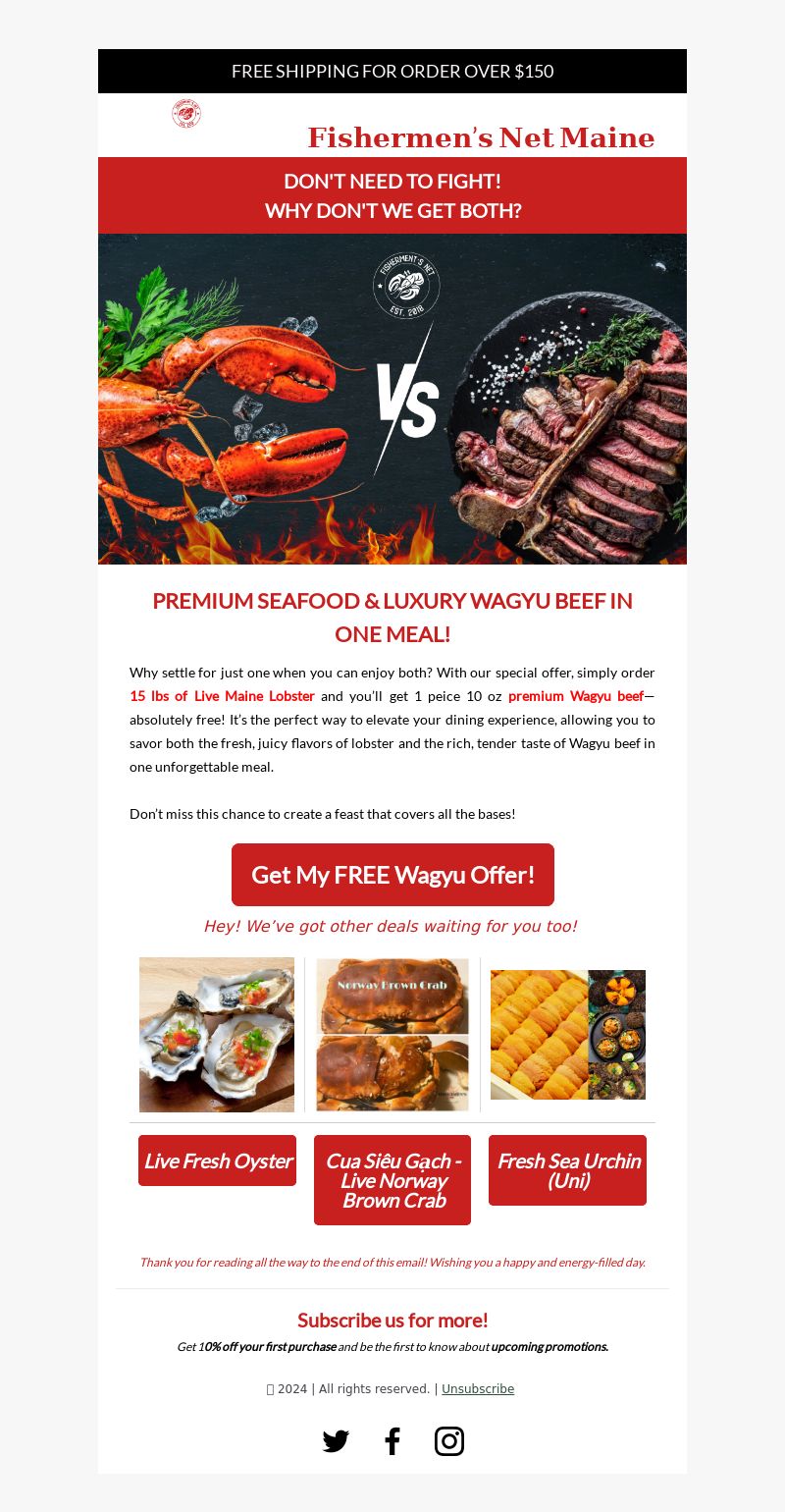The width and height of the screenshot is (785, 1512).
Task: Open the lobster vs steak banner
Action: pyautogui.click(x=392, y=399)
